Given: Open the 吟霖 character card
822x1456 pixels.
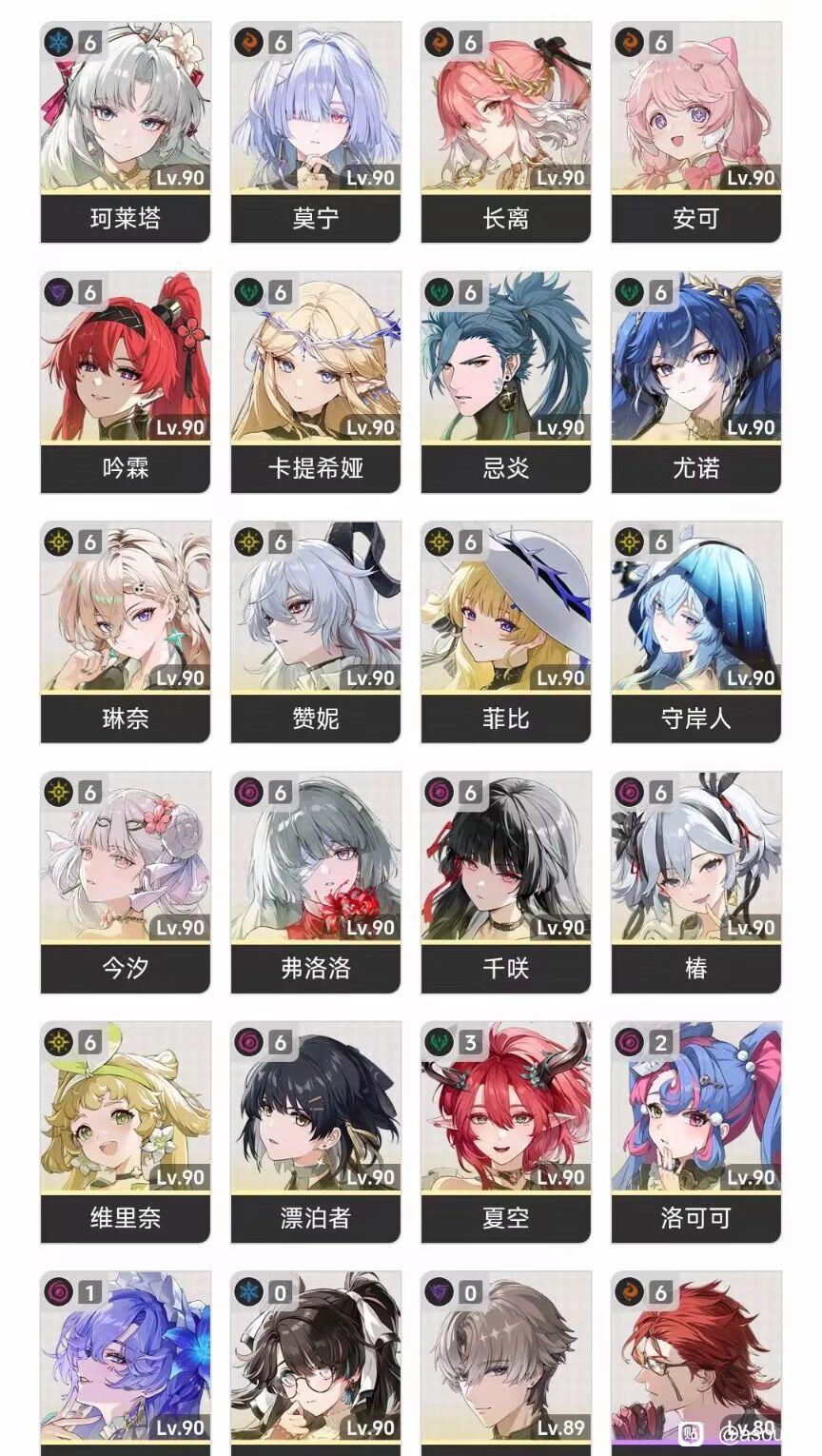Looking at the screenshot, I should (125, 383).
